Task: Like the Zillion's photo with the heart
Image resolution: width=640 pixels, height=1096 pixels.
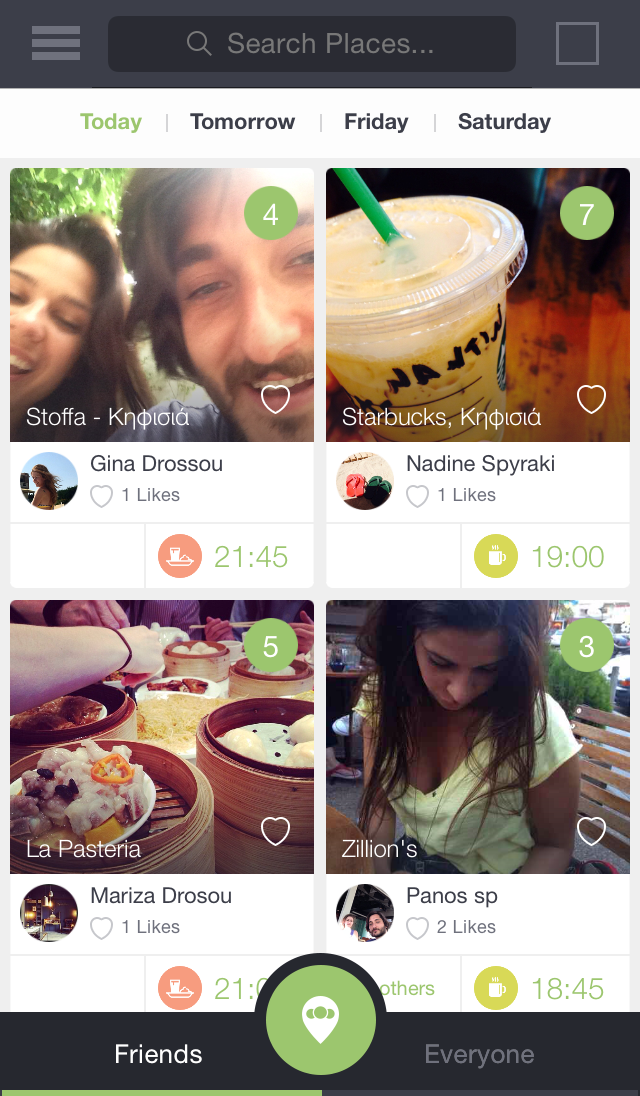Action: tap(591, 831)
